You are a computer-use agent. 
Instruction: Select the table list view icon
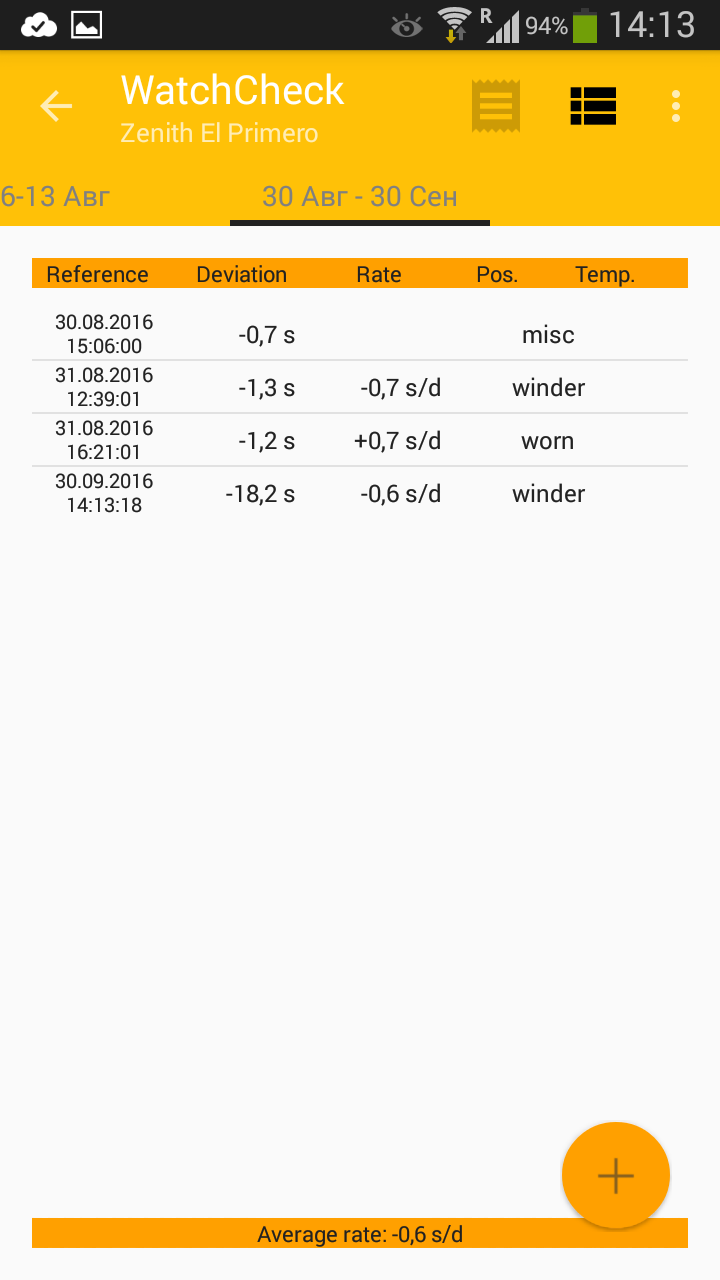pyautogui.click(x=593, y=106)
